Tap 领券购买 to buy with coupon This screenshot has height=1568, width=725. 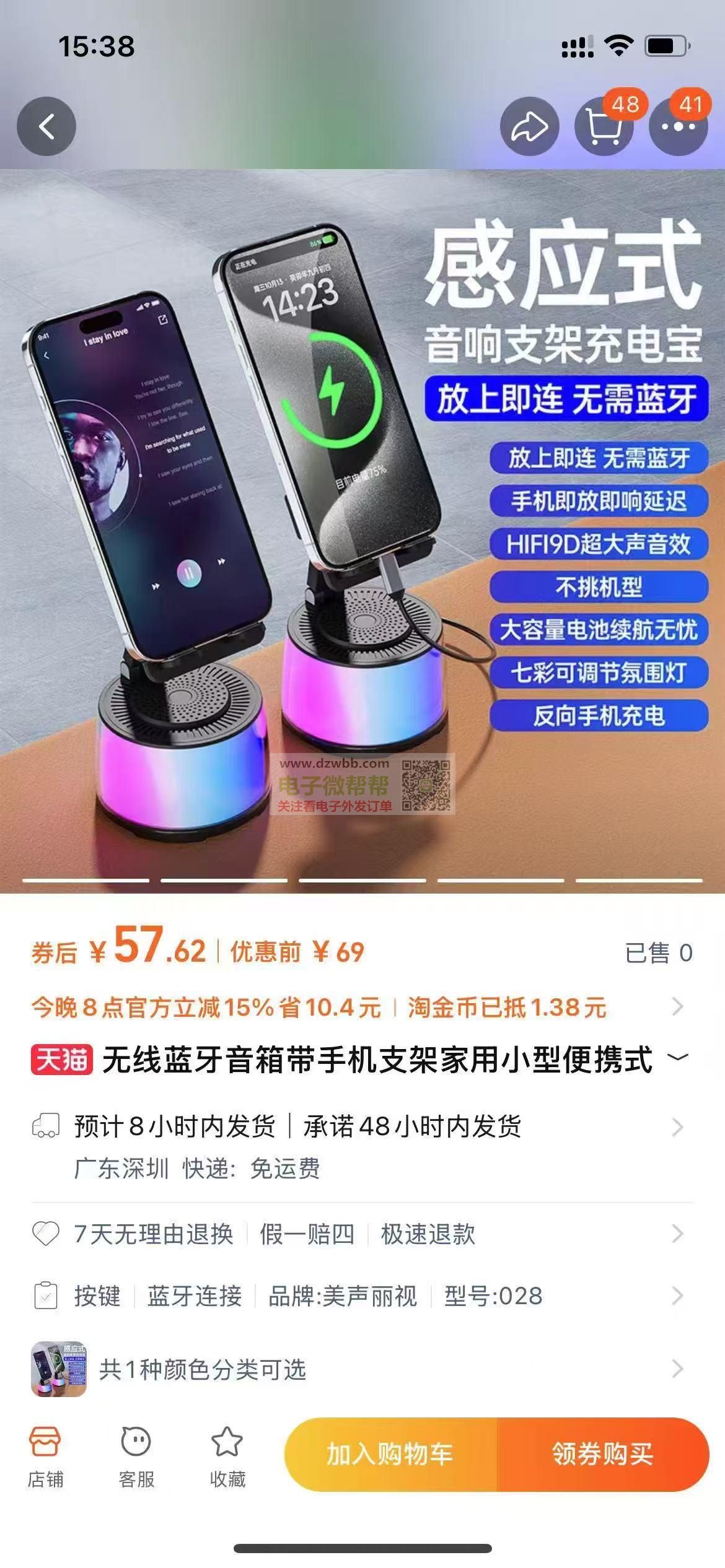[x=603, y=1454]
